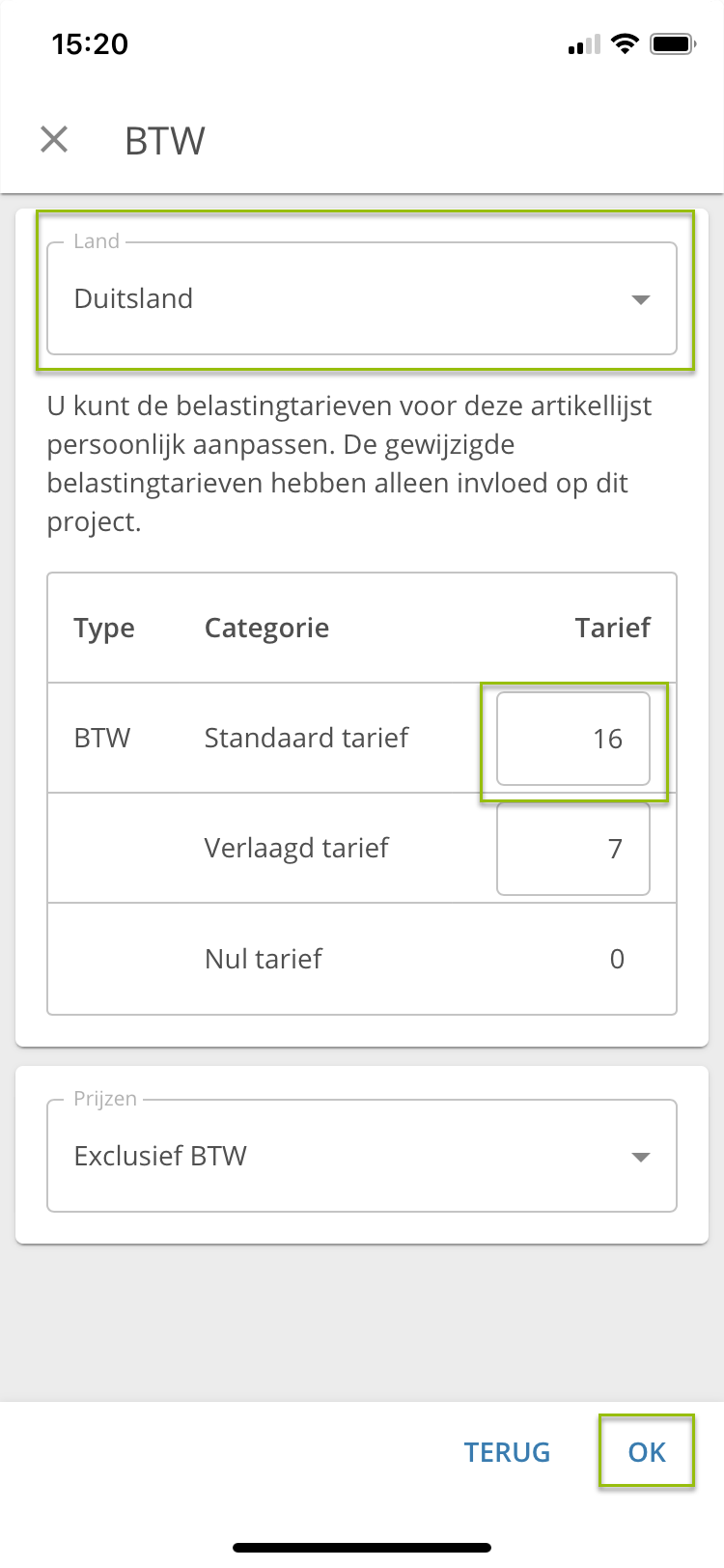Edit the Verlaagd tarief field showing 7
The width and height of the screenshot is (724, 1568).
[x=573, y=849]
